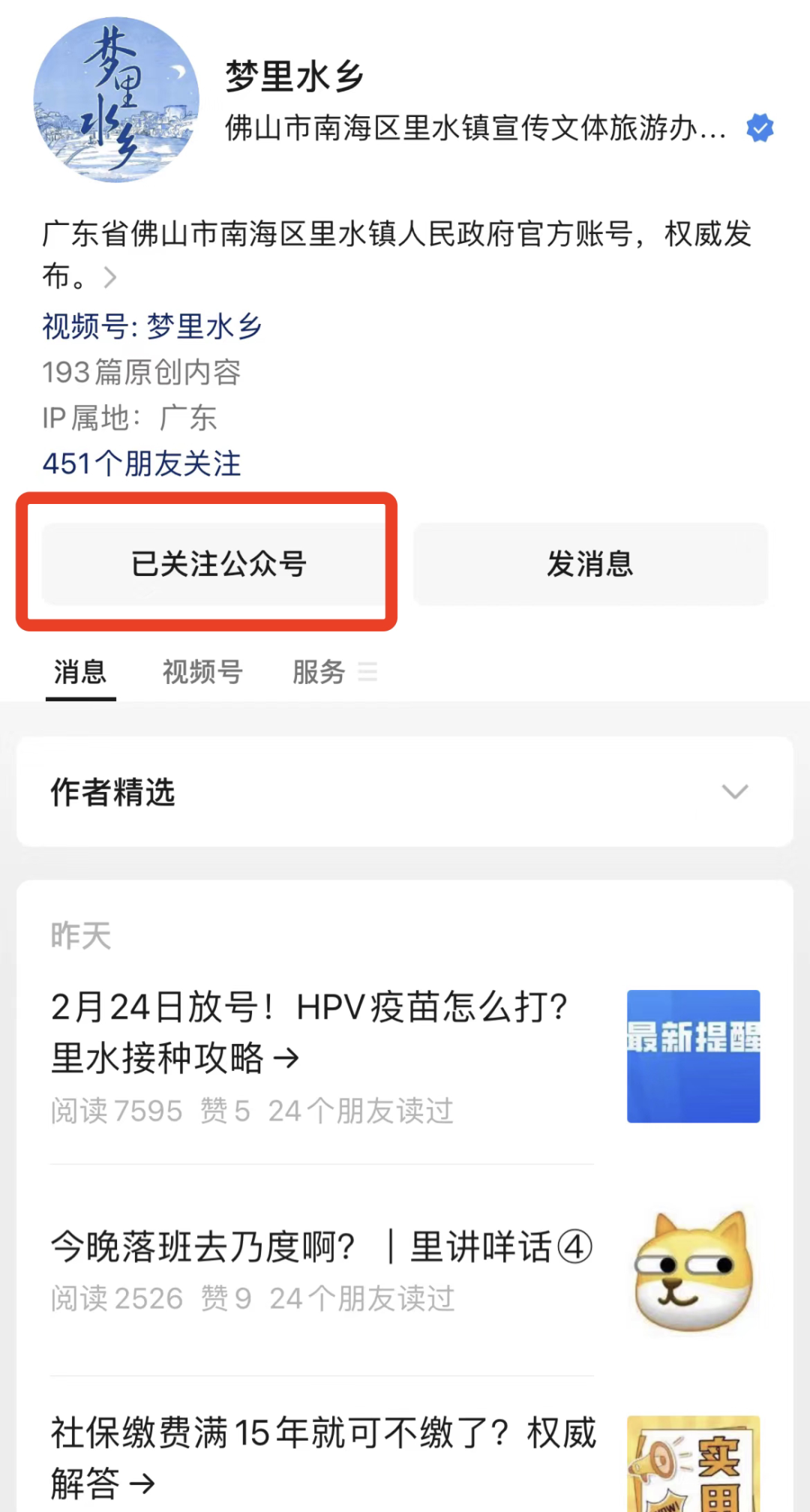Screen dimensions: 810x1512
Task: Expand the account description chevron
Action: 110,277
